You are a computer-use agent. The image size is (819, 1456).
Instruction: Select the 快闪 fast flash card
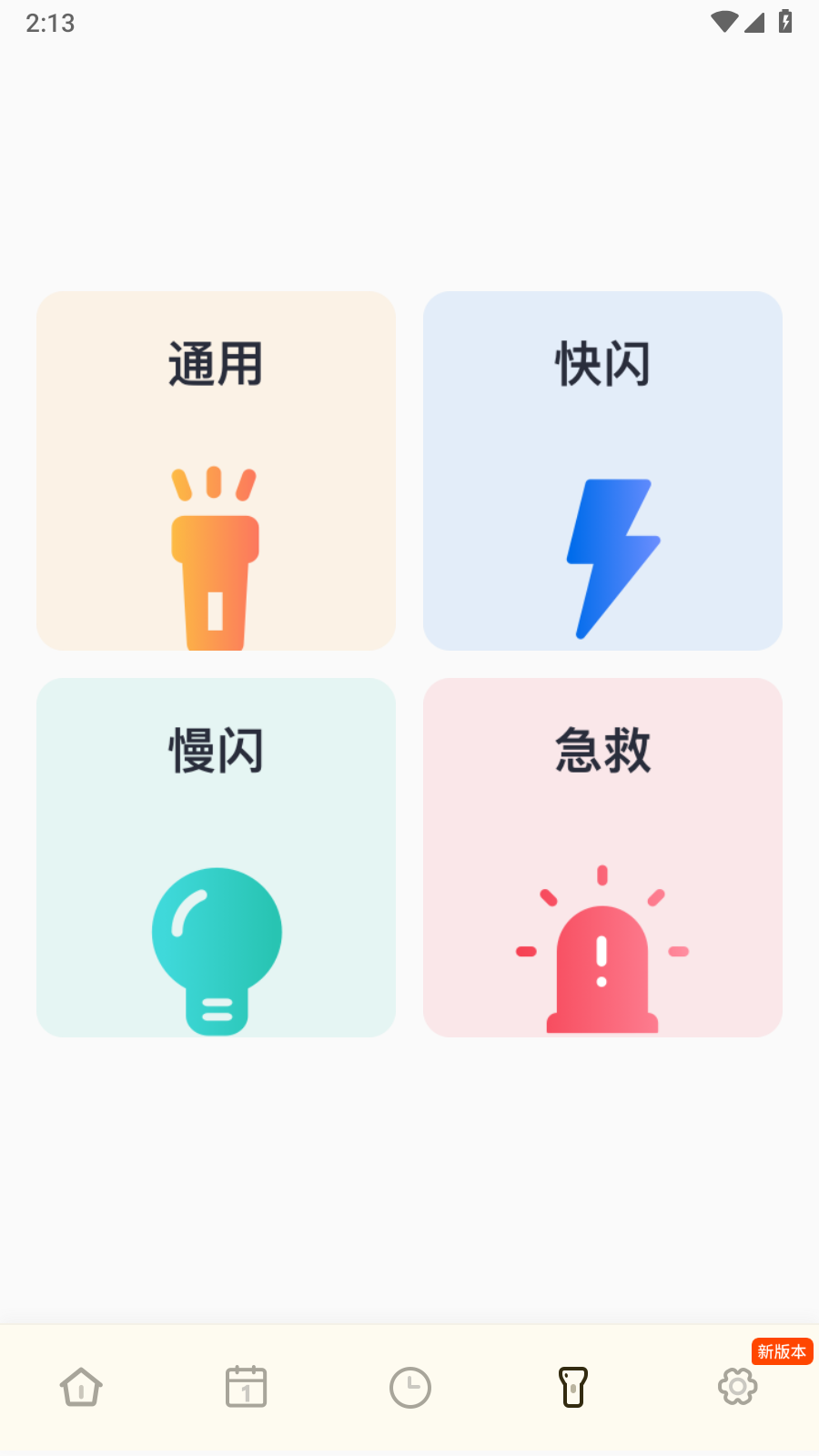coord(602,470)
